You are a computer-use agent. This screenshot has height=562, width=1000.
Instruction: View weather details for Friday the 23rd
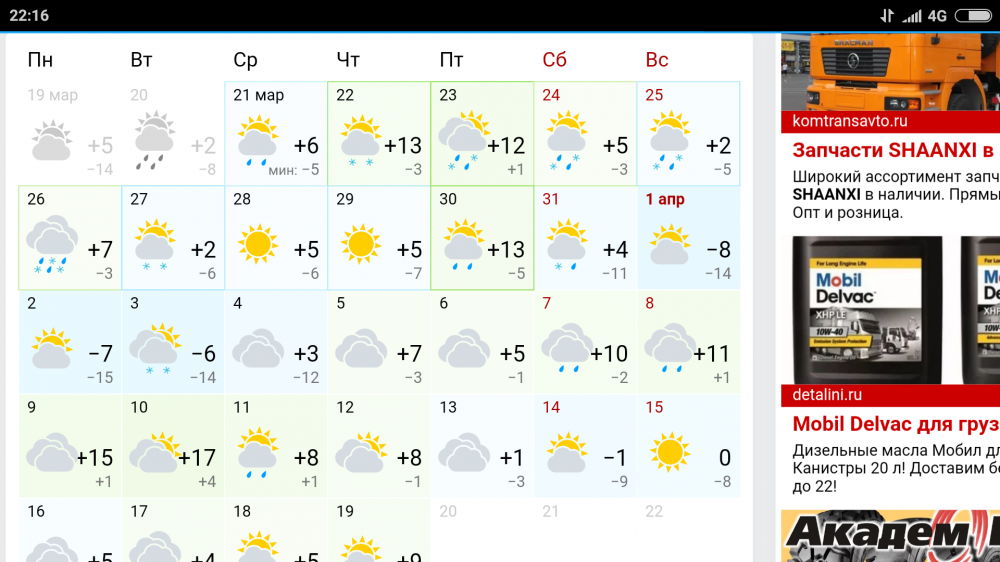[482, 134]
